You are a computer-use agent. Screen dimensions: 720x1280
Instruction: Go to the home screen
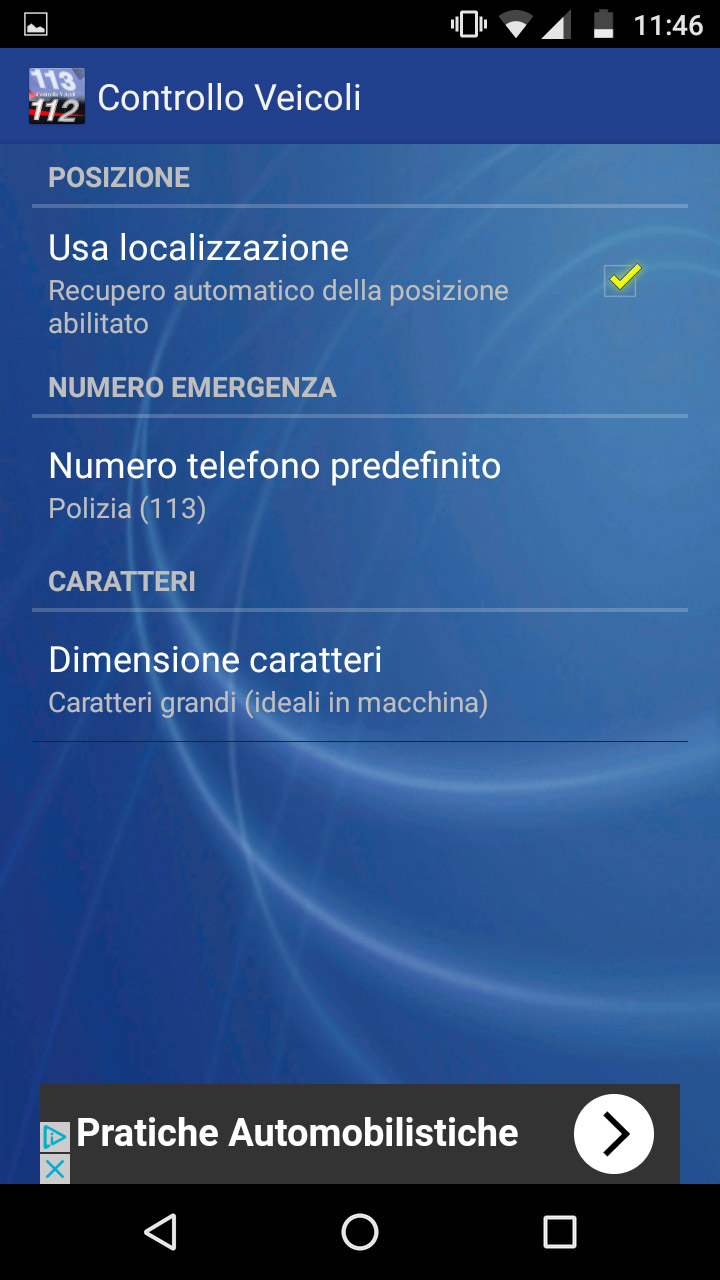point(360,1232)
